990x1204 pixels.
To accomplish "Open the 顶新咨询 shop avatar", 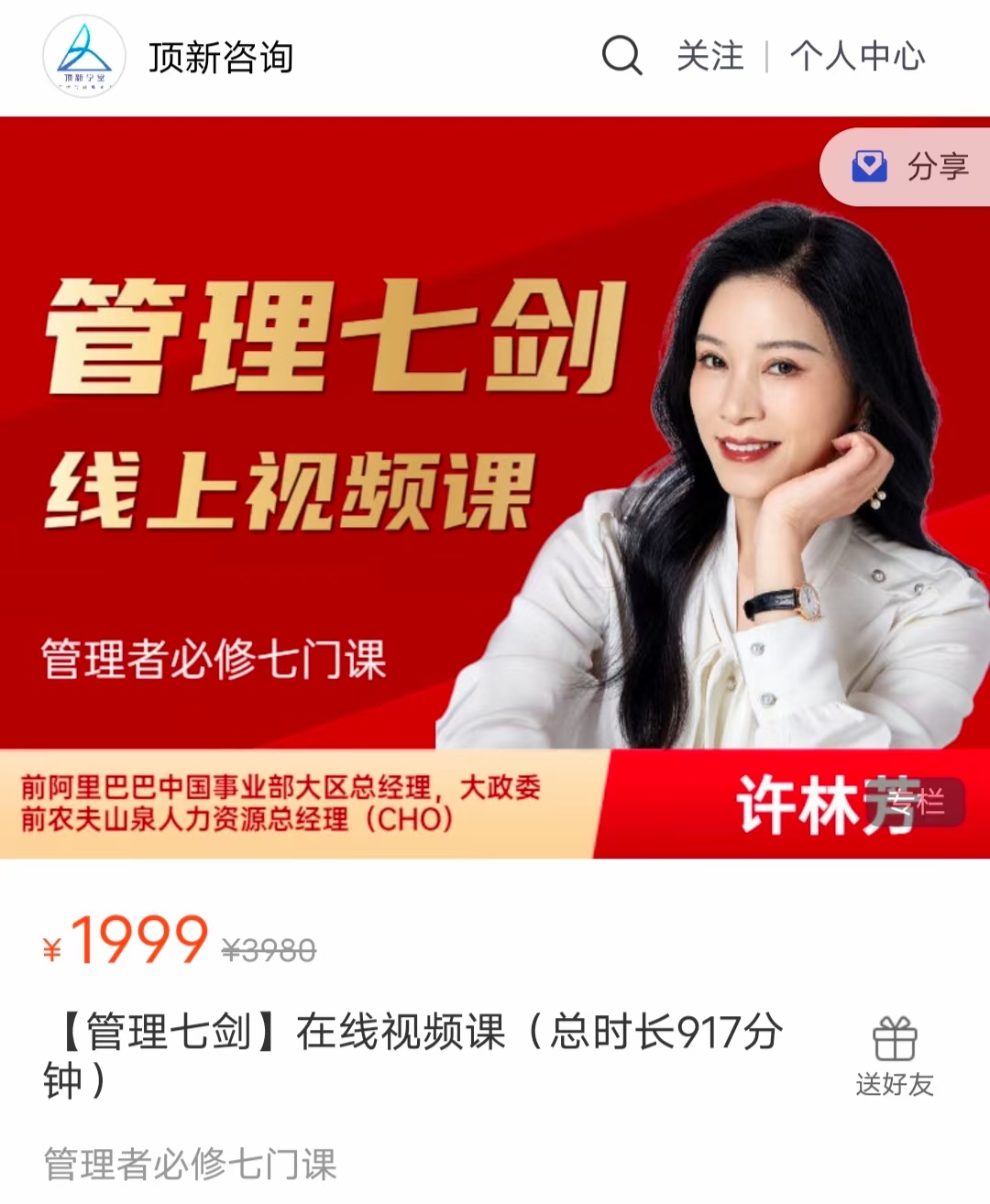I will pos(84,57).
